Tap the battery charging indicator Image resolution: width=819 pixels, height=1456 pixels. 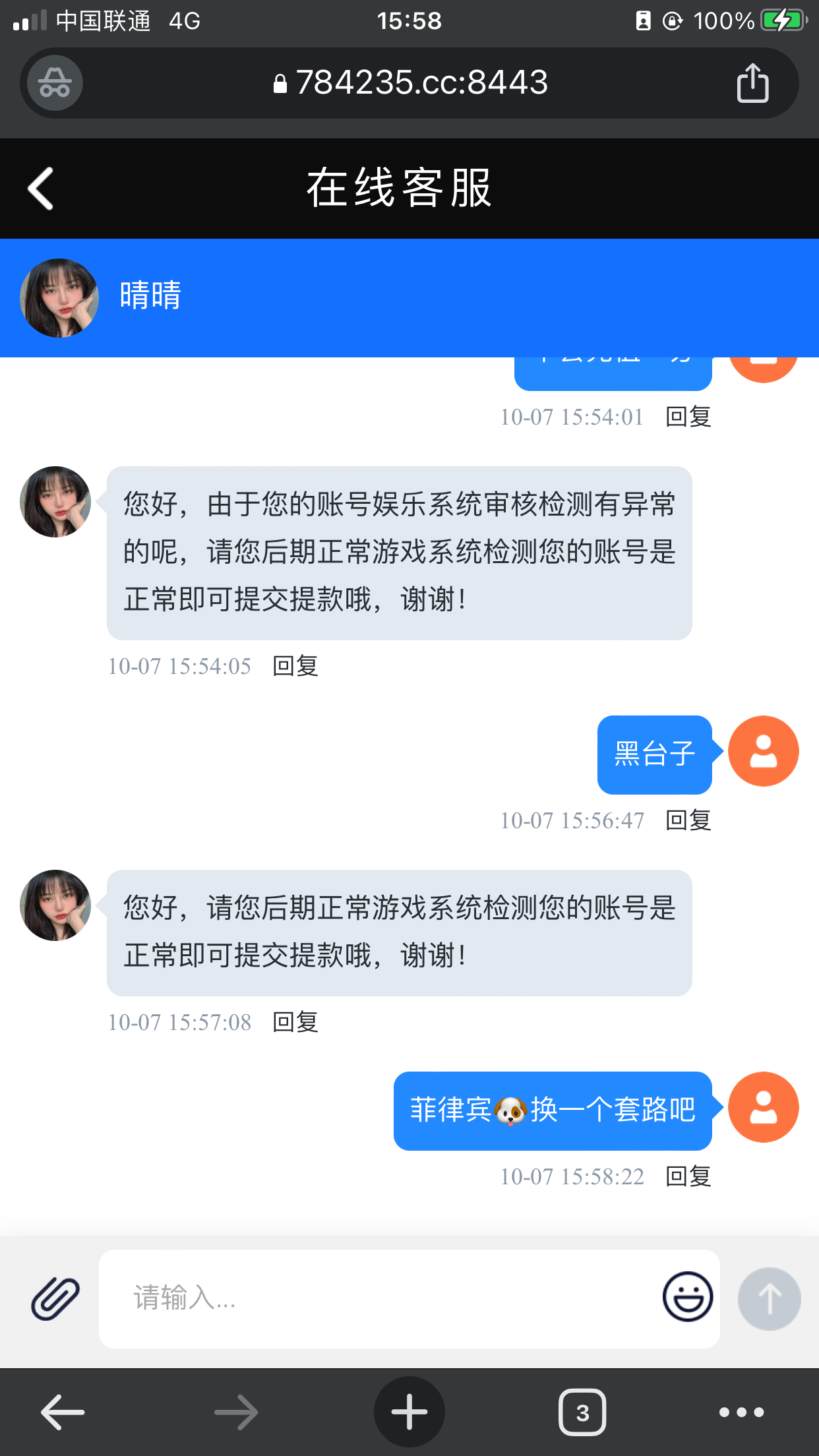click(782, 20)
